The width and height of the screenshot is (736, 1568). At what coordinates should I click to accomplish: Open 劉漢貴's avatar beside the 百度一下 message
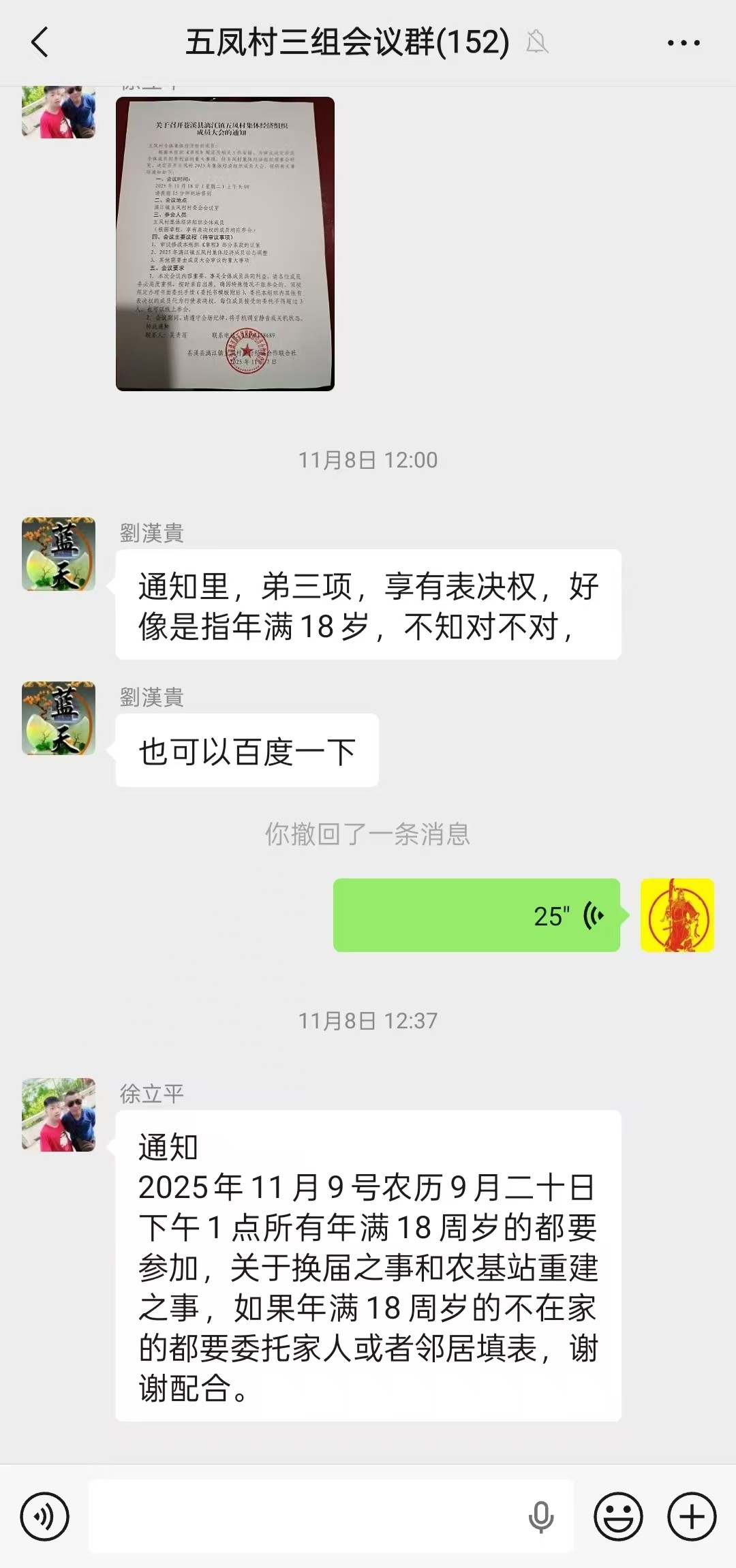(59, 718)
